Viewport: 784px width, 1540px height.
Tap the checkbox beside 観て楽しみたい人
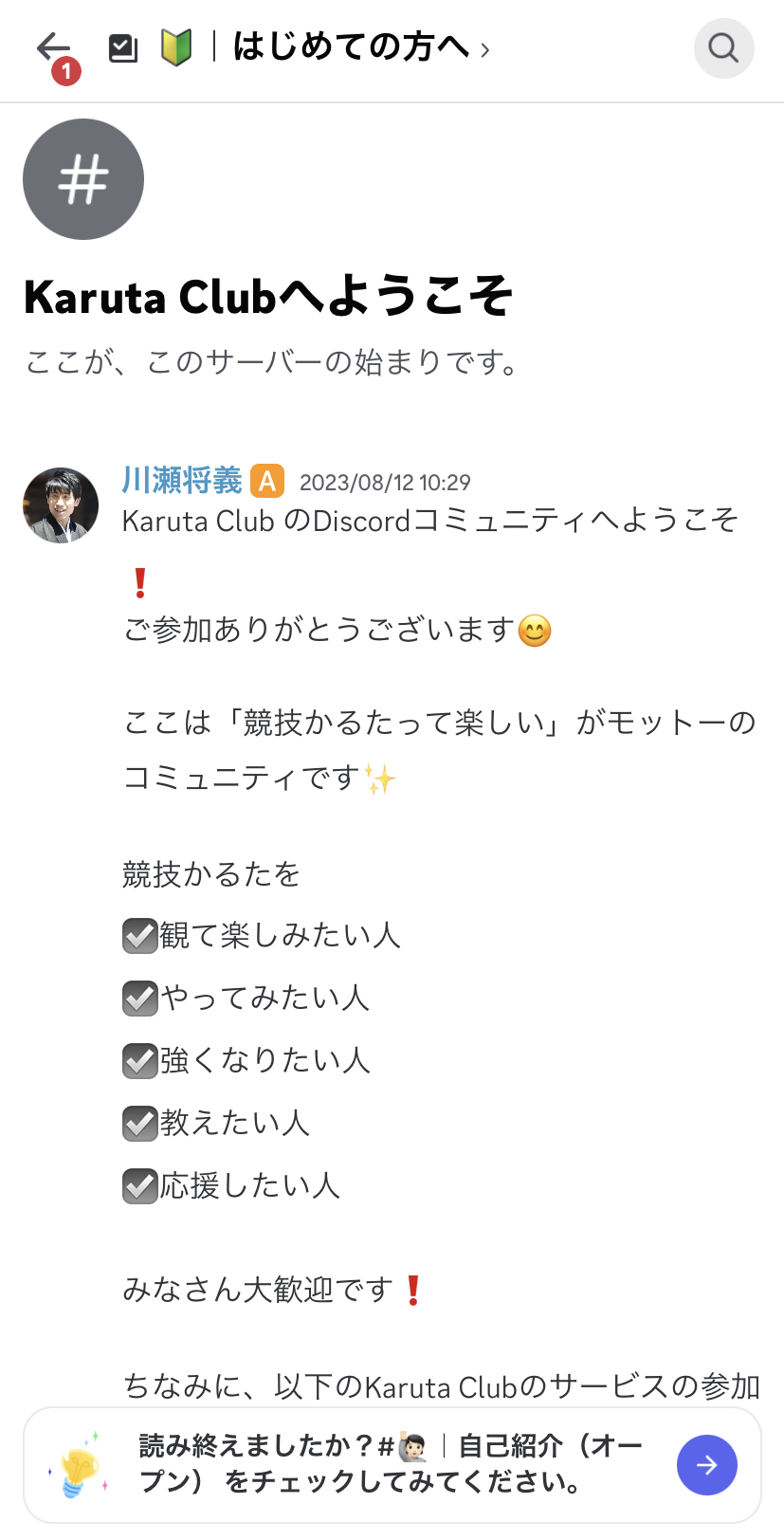point(139,936)
